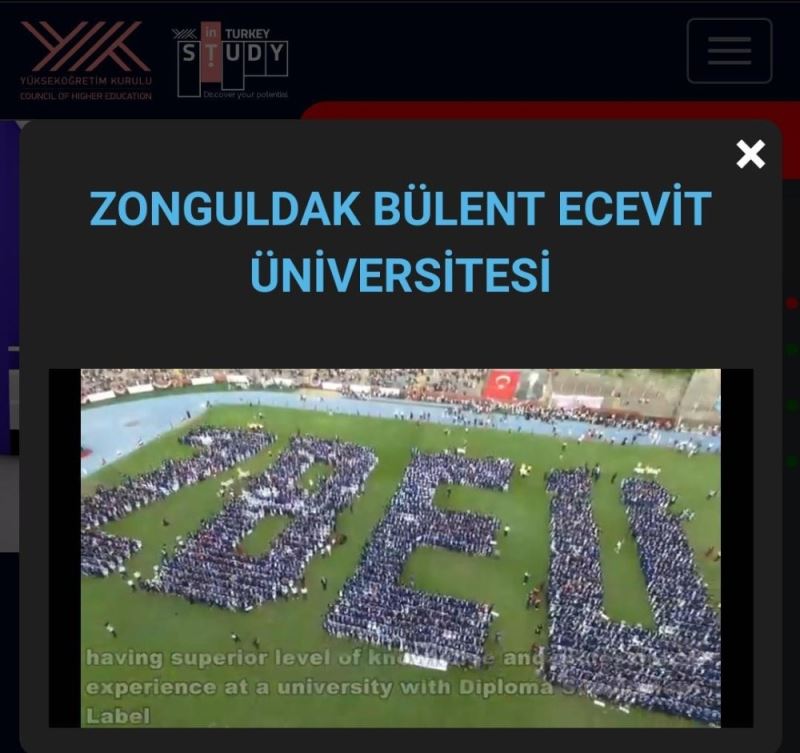
Task: Go to the Council of Higher Education homepage
Action: (x=86, y=60)
